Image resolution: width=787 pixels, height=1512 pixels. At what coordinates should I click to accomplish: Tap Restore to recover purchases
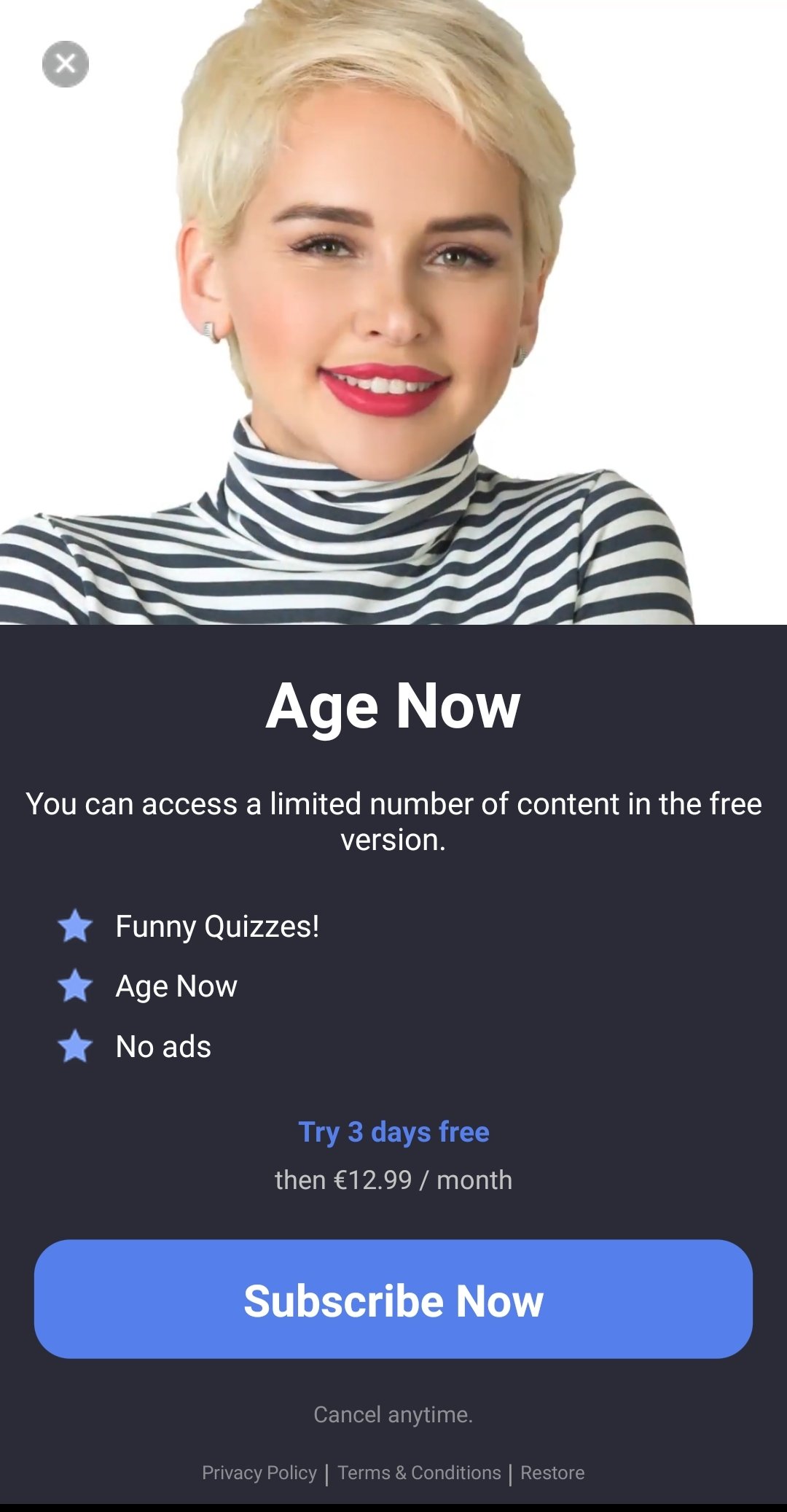[x=552, y=1473]
